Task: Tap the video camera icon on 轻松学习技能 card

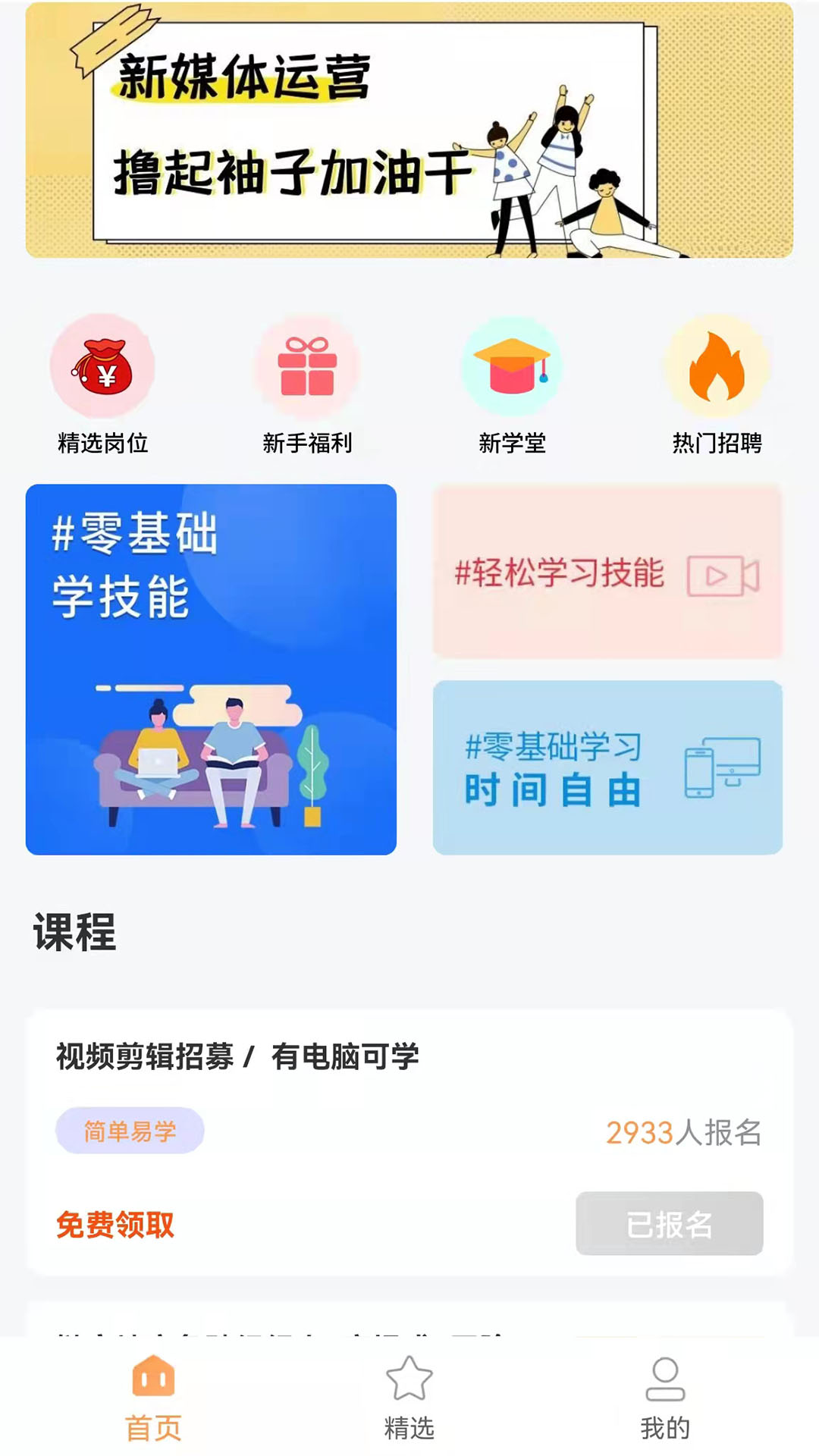Action: point(723,575)
